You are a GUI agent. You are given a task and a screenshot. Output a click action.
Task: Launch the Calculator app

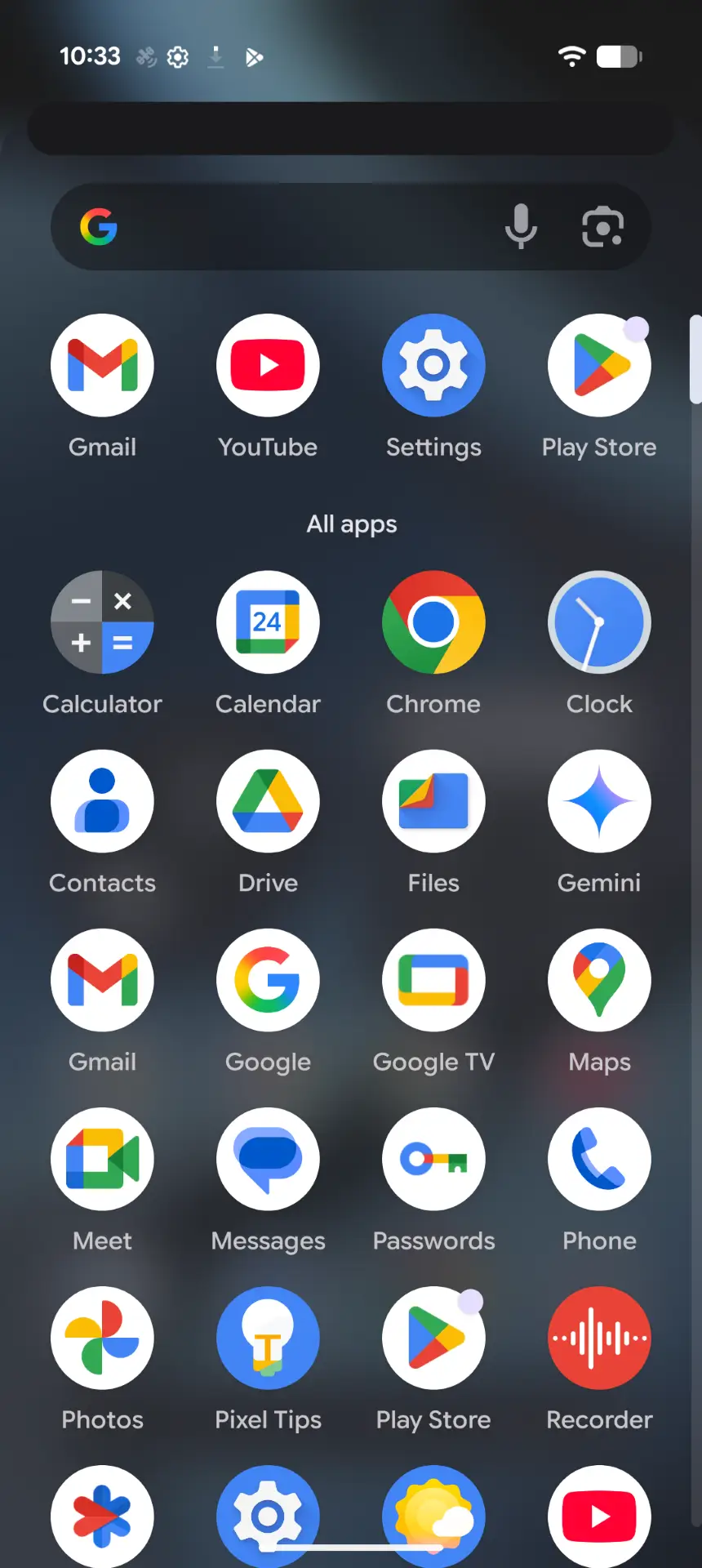point(102,622)
